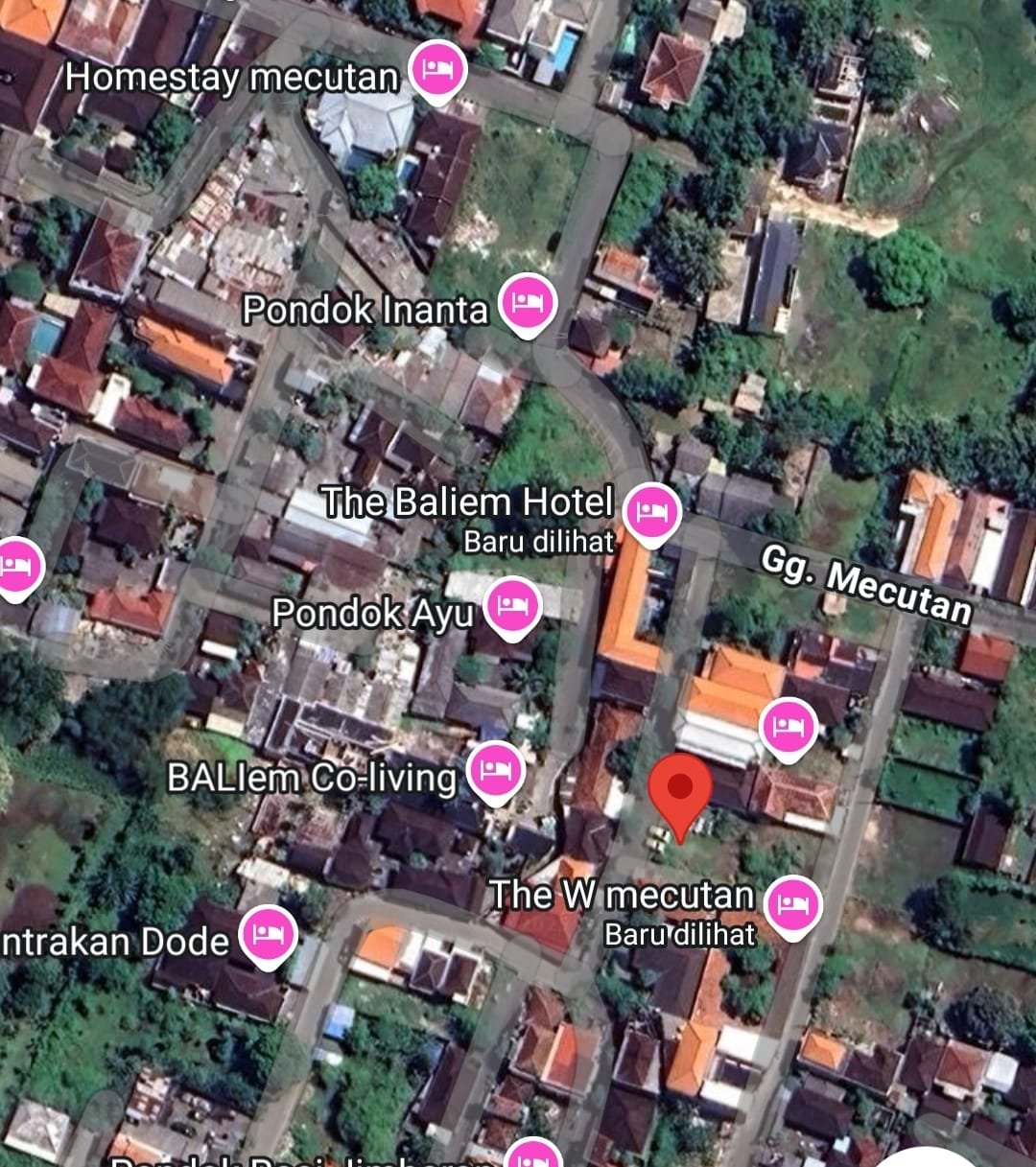Select the red dropped location pin
The image size is (1036, 1167).
[680, 791]
